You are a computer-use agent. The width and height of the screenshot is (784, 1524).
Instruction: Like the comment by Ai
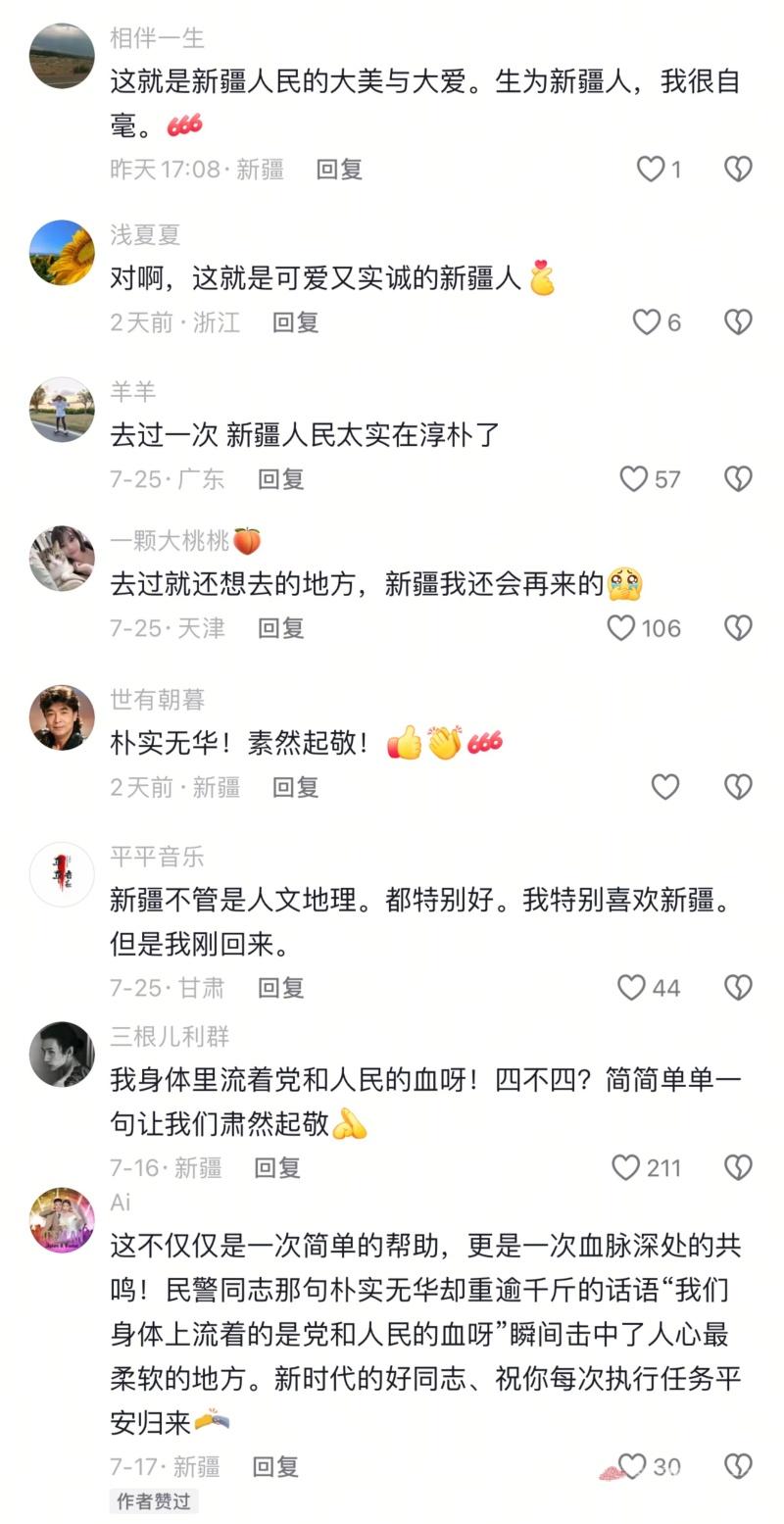coord(633,1466)
